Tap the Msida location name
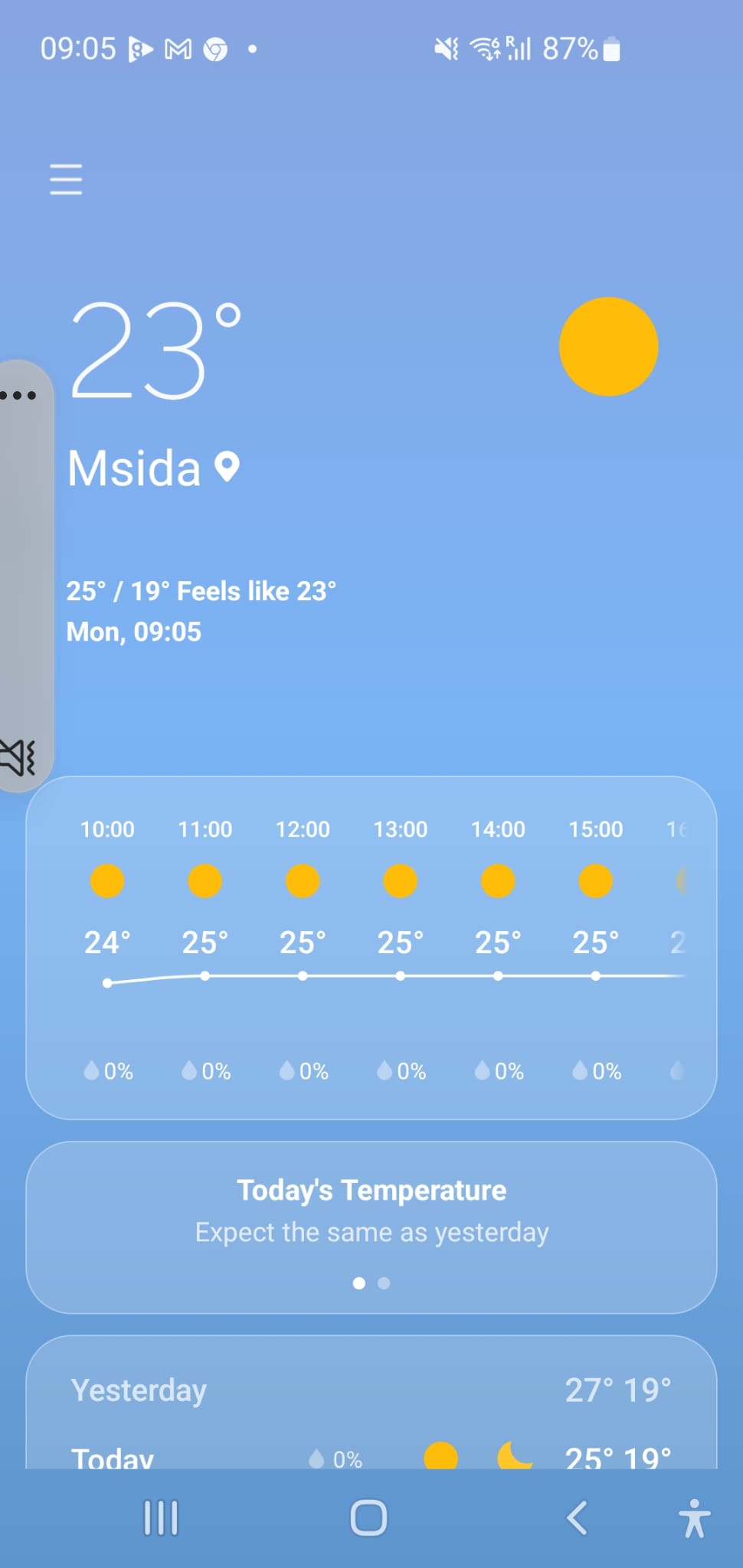Screen dimensions: 743x1568 pos(135,468)
